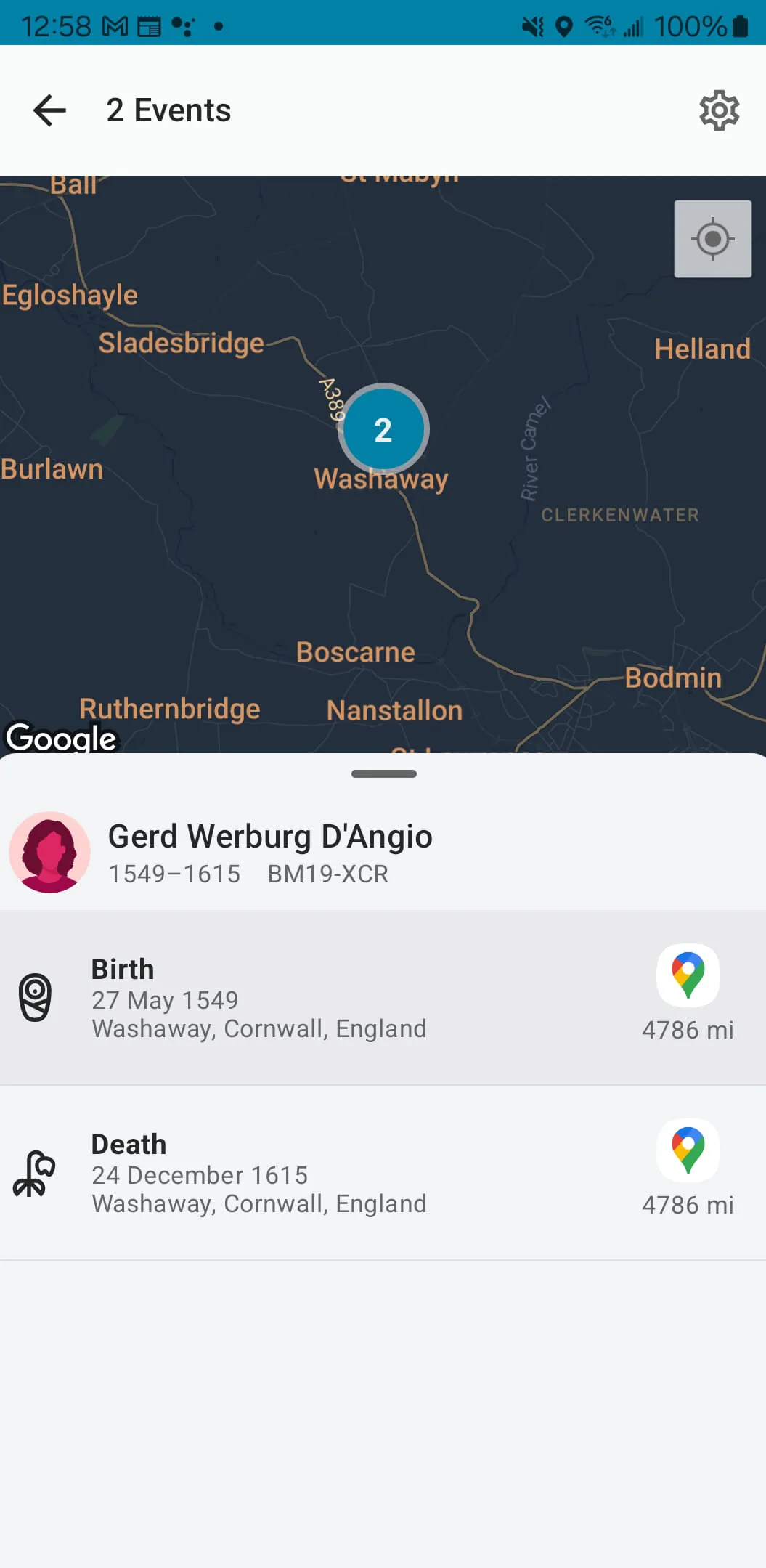Screen dimensions: 766x1568
Task: Open Google Maps for the Death event
Action: tap(688, 1150)
